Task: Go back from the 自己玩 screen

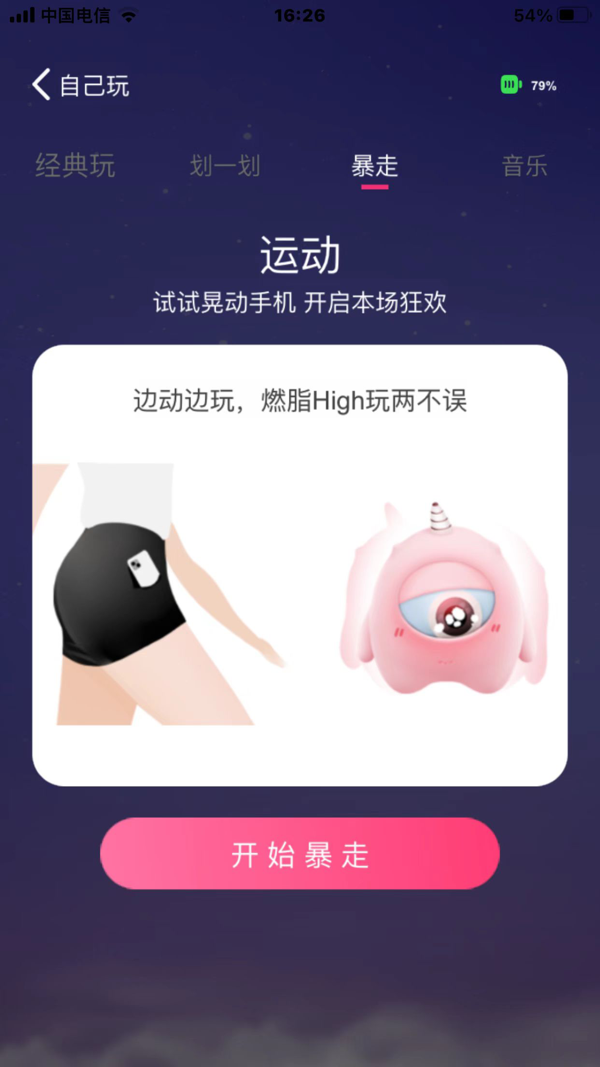Action: click(x=42, y=85)
